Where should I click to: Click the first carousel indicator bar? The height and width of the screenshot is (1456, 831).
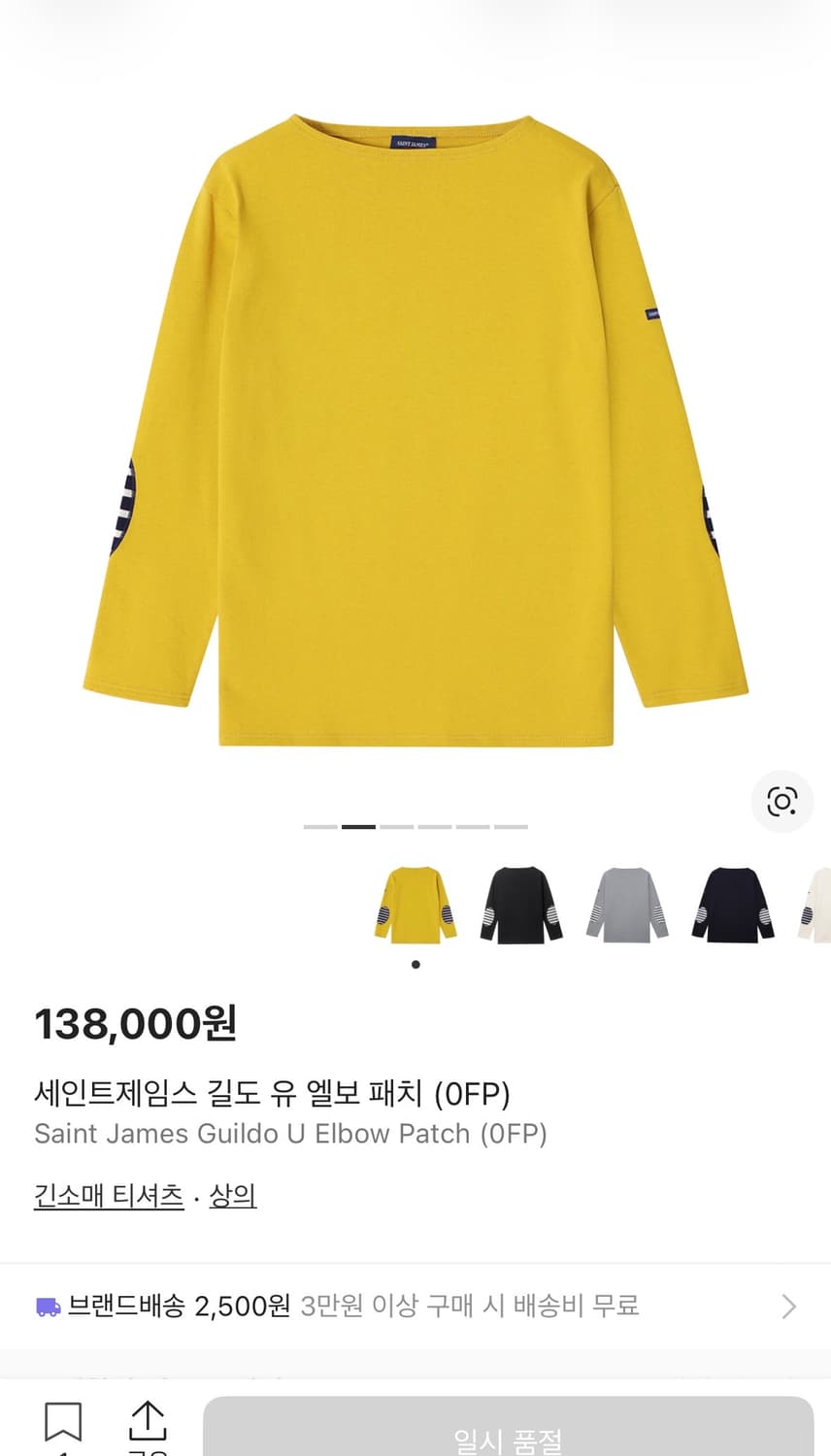pyautogui.click(x=319, y=826)
